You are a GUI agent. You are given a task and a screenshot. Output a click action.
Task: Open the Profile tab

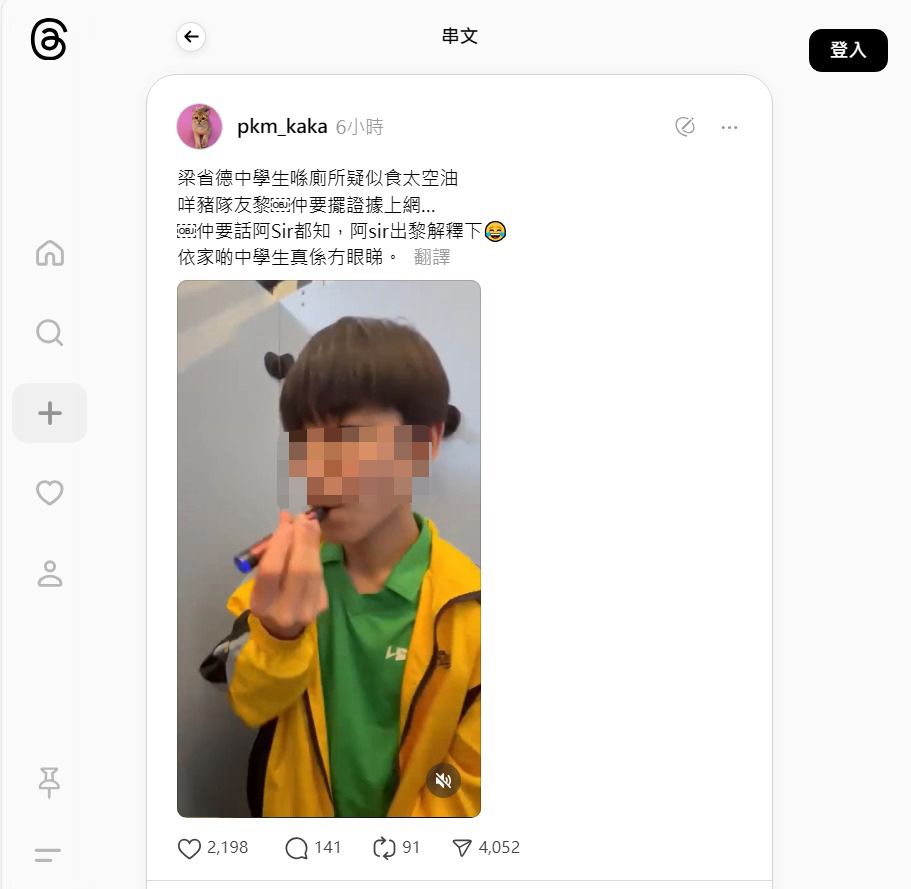click(49, 573)
